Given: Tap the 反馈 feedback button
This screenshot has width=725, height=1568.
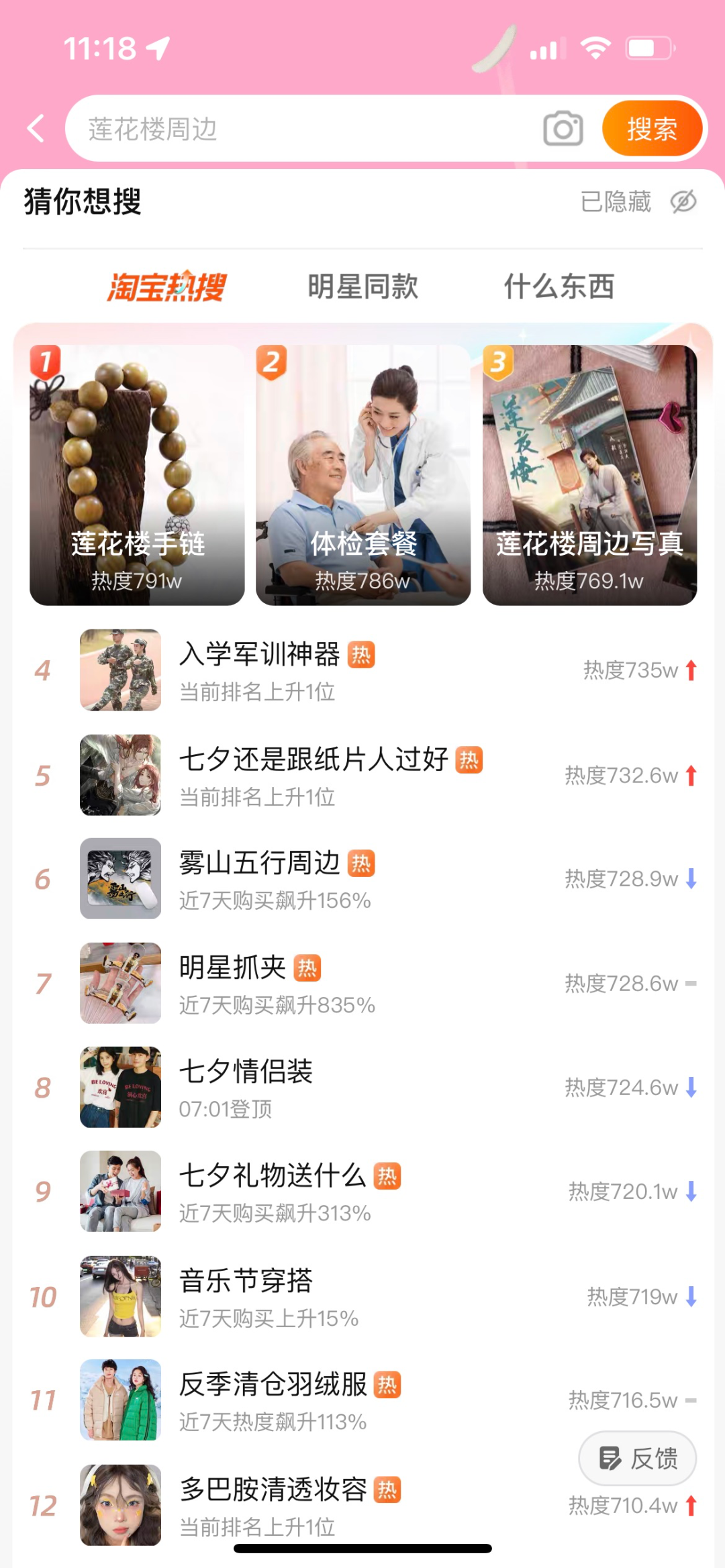Looking at the screenshot, I should pos(637,1458).
